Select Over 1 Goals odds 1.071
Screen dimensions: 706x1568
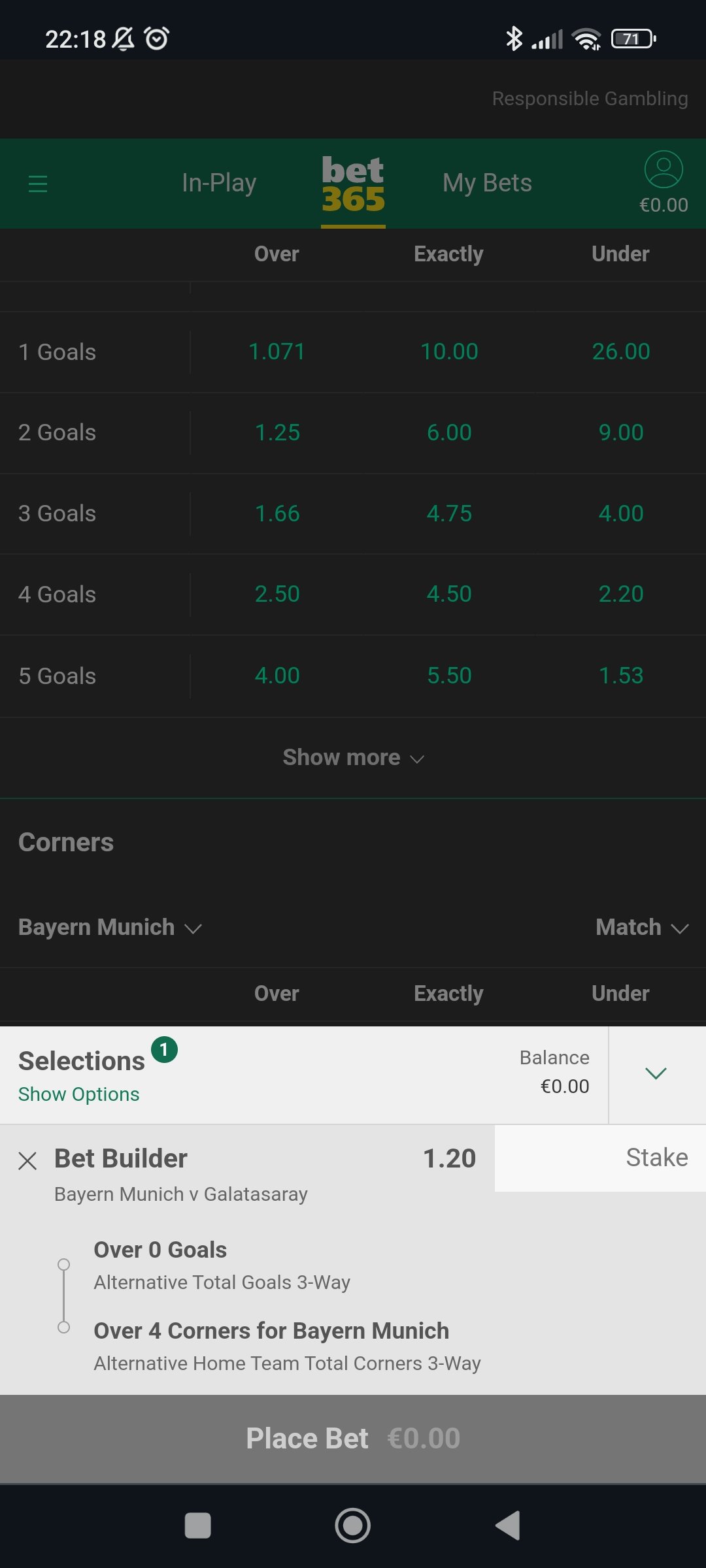pyautogui.click(x=277, y=352)
